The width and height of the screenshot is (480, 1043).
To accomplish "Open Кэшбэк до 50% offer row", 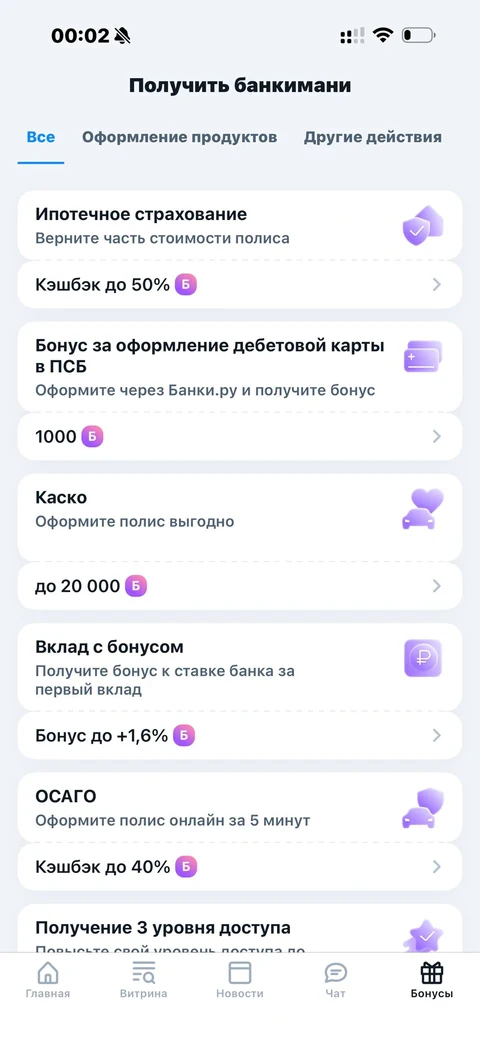I will (239, 285).
